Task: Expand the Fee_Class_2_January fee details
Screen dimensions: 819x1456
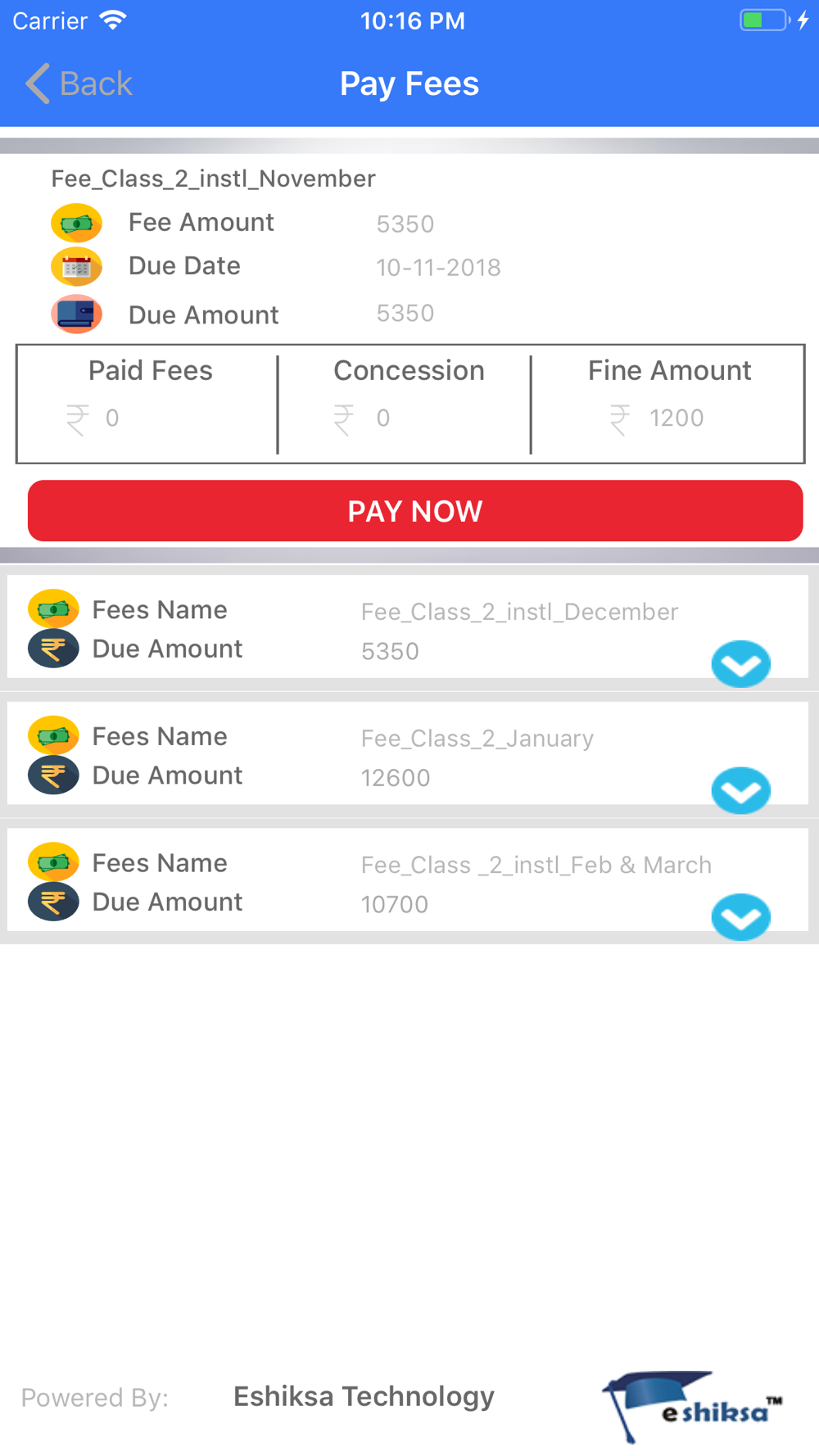Action: tap(741, 790)
